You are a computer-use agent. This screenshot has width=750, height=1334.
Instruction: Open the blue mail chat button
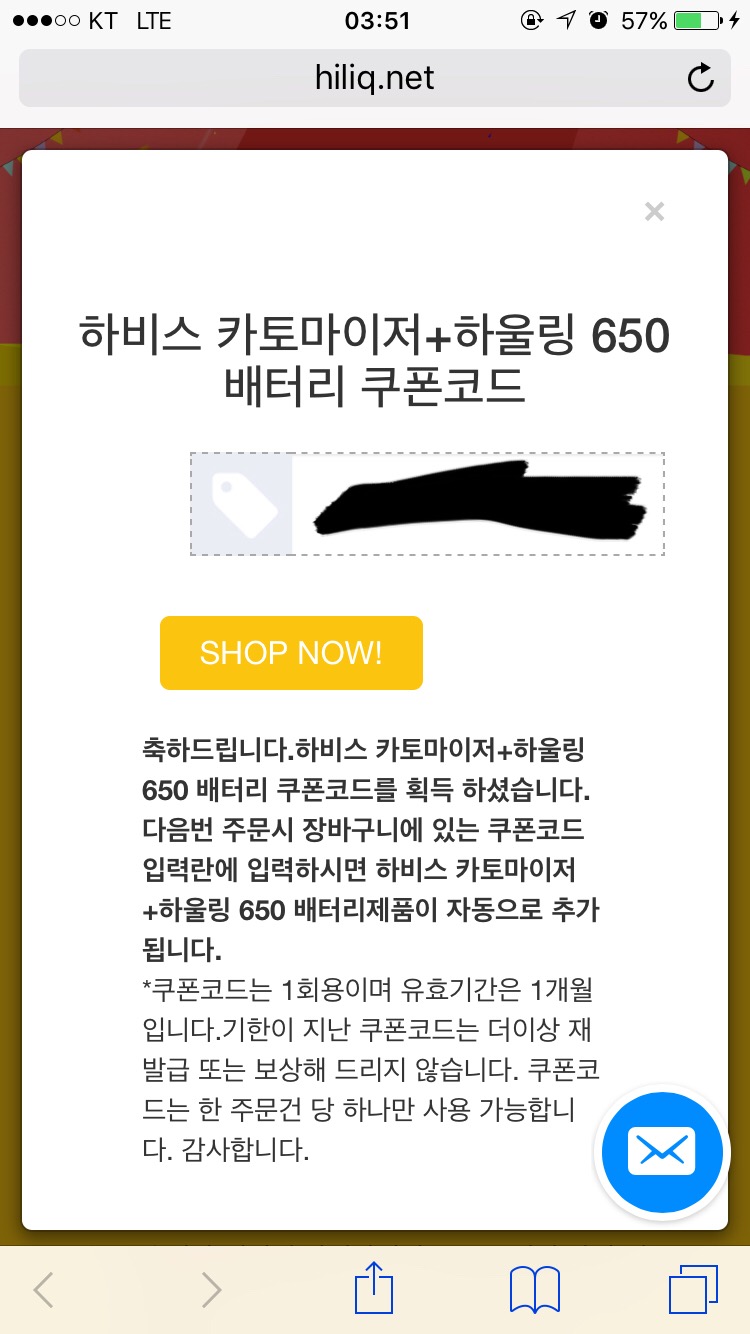(661, 1151)
